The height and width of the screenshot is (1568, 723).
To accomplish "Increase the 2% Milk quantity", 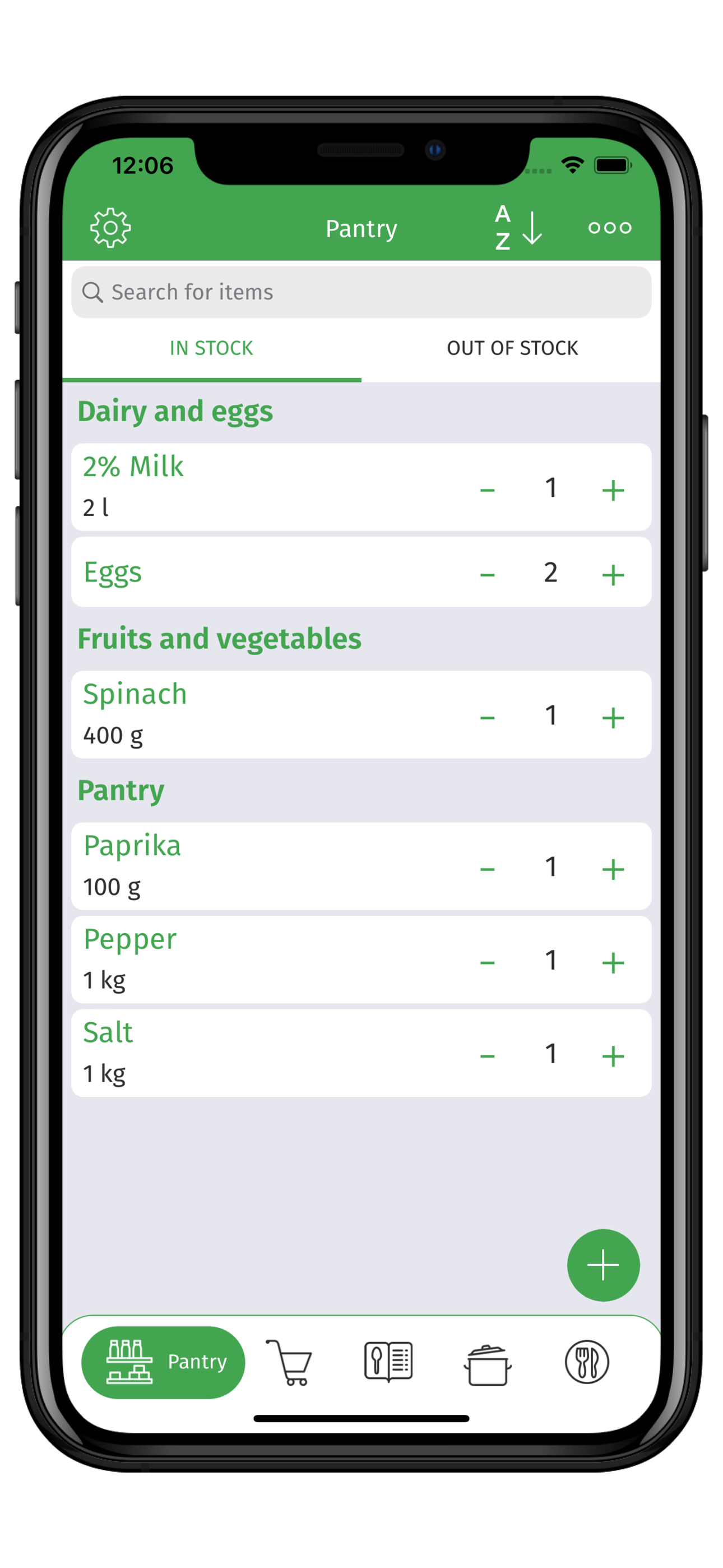I will [x=613, y=490].
